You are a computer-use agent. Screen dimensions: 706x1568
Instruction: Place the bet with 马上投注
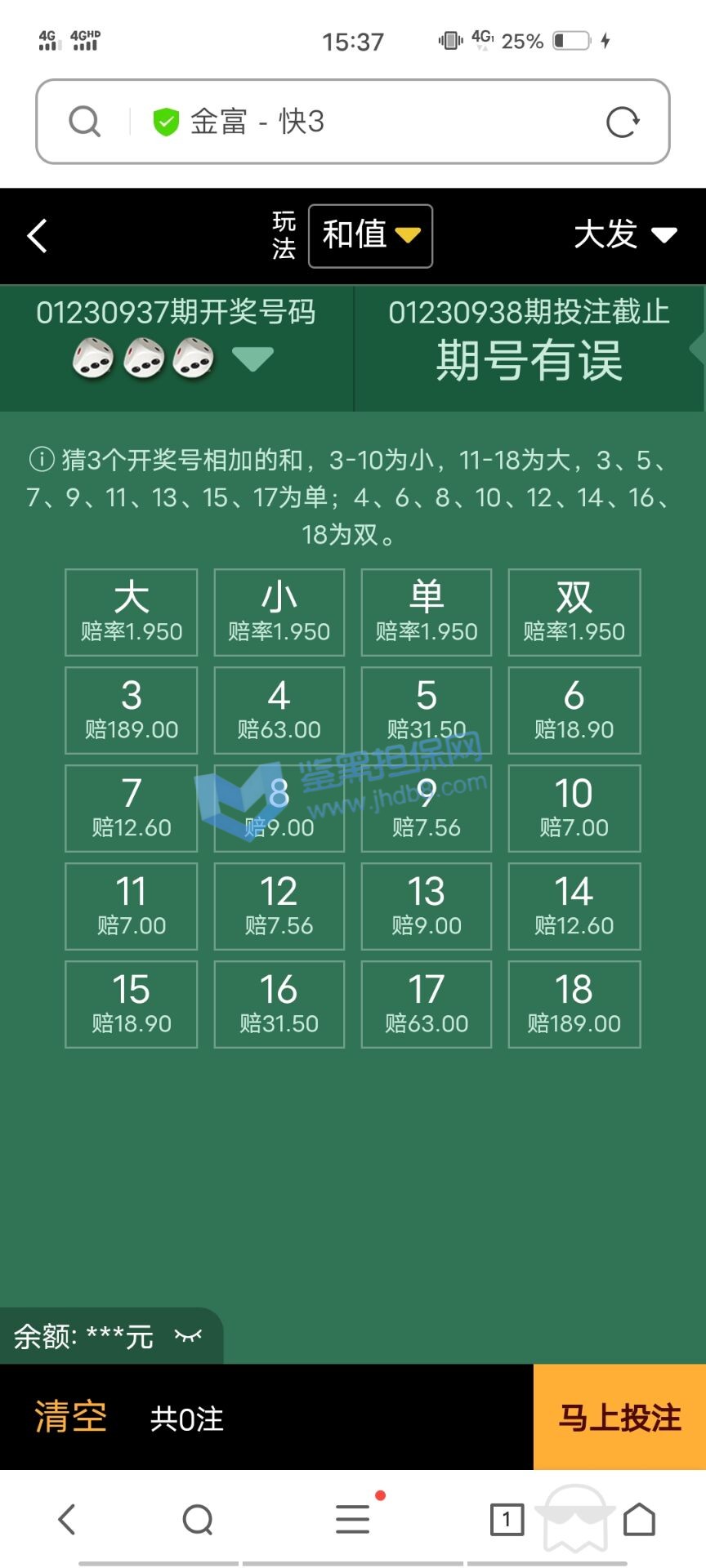point(619,1417)
